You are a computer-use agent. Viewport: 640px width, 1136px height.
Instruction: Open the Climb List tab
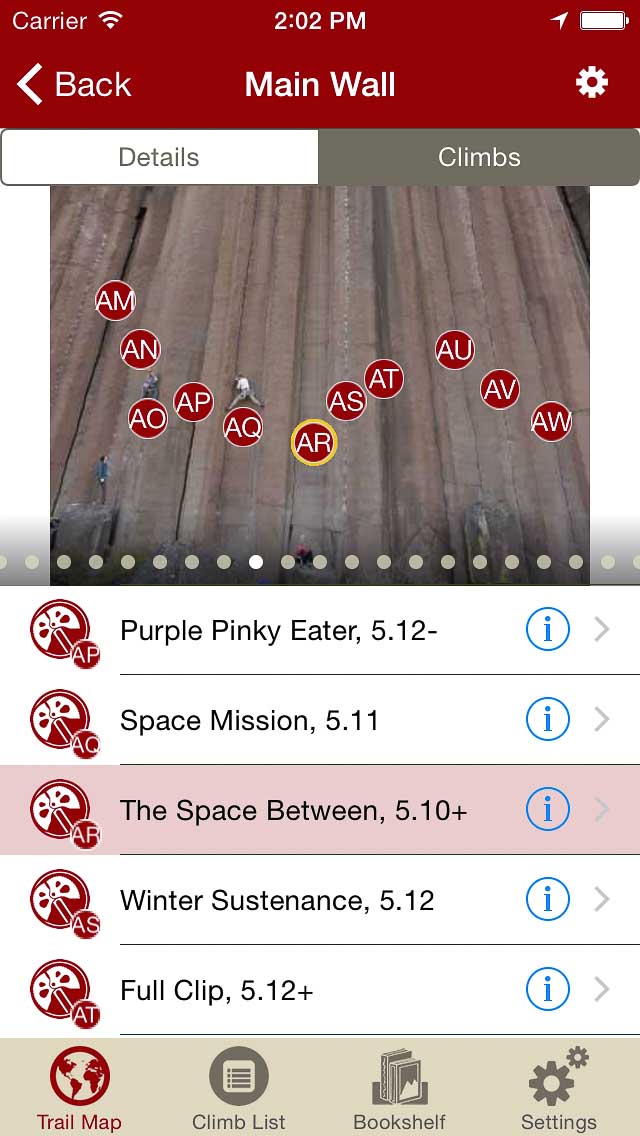(x=239, y=1089)
